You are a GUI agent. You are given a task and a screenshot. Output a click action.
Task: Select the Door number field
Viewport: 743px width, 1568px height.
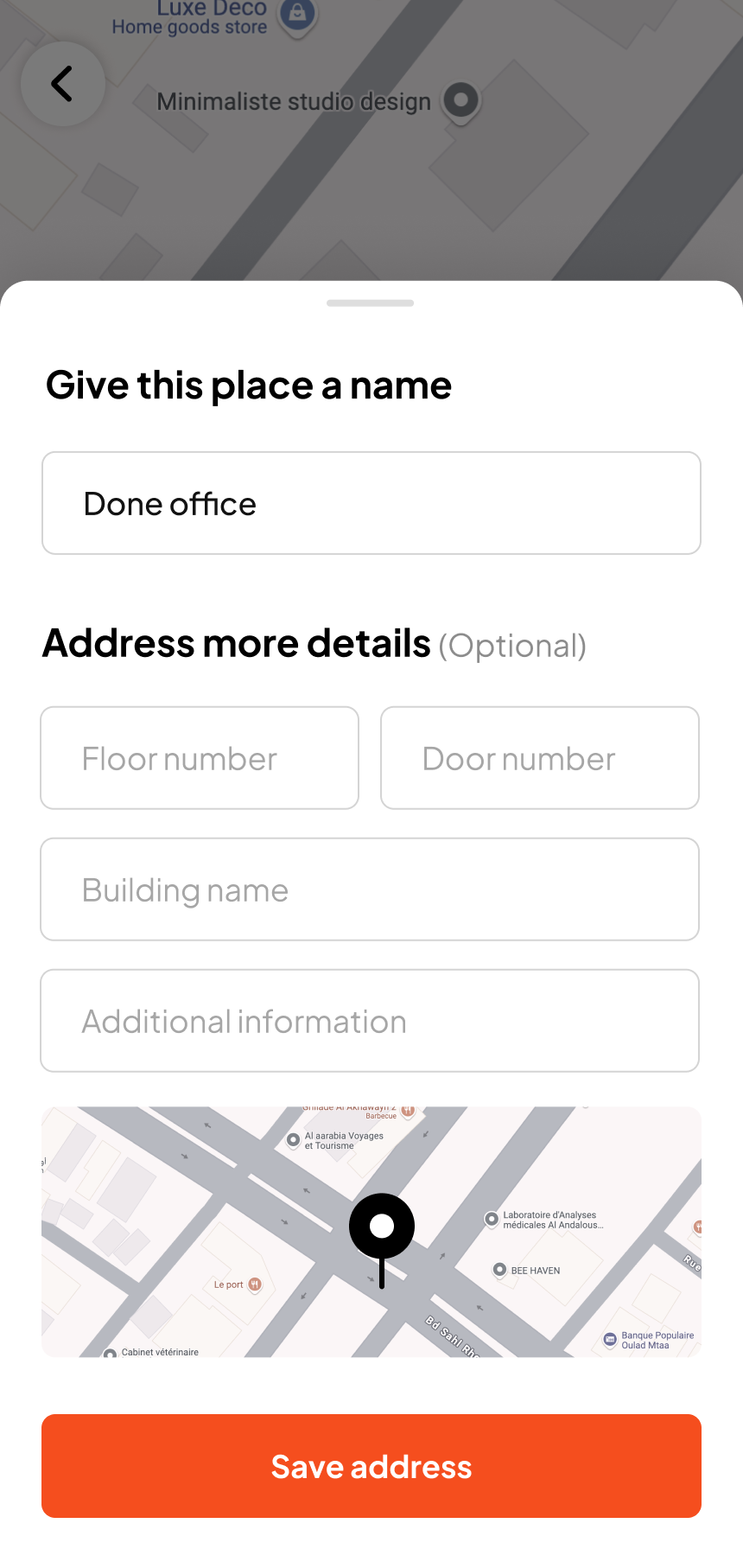[539, 758]
